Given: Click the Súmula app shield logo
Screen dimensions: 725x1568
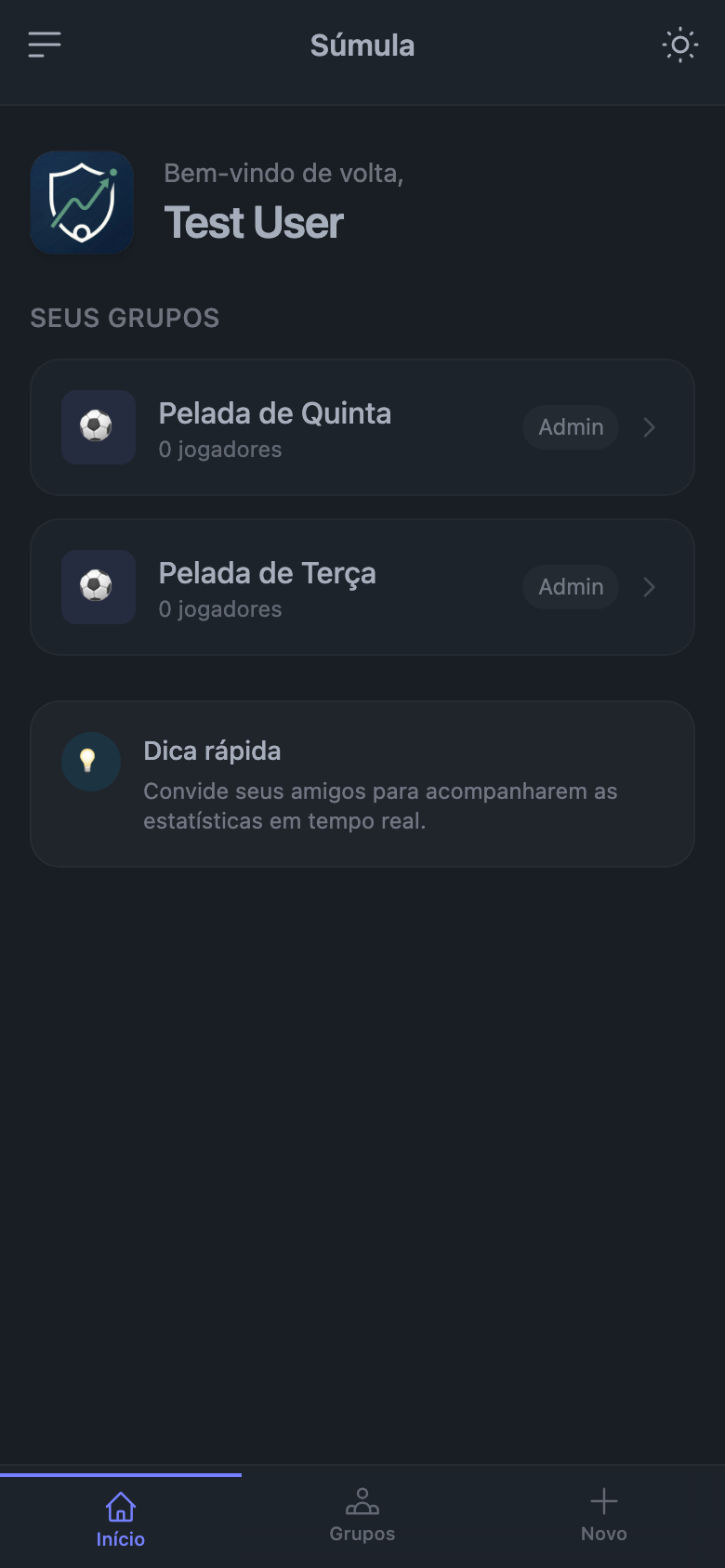Looking at the screenshot, I should point(81,203).
